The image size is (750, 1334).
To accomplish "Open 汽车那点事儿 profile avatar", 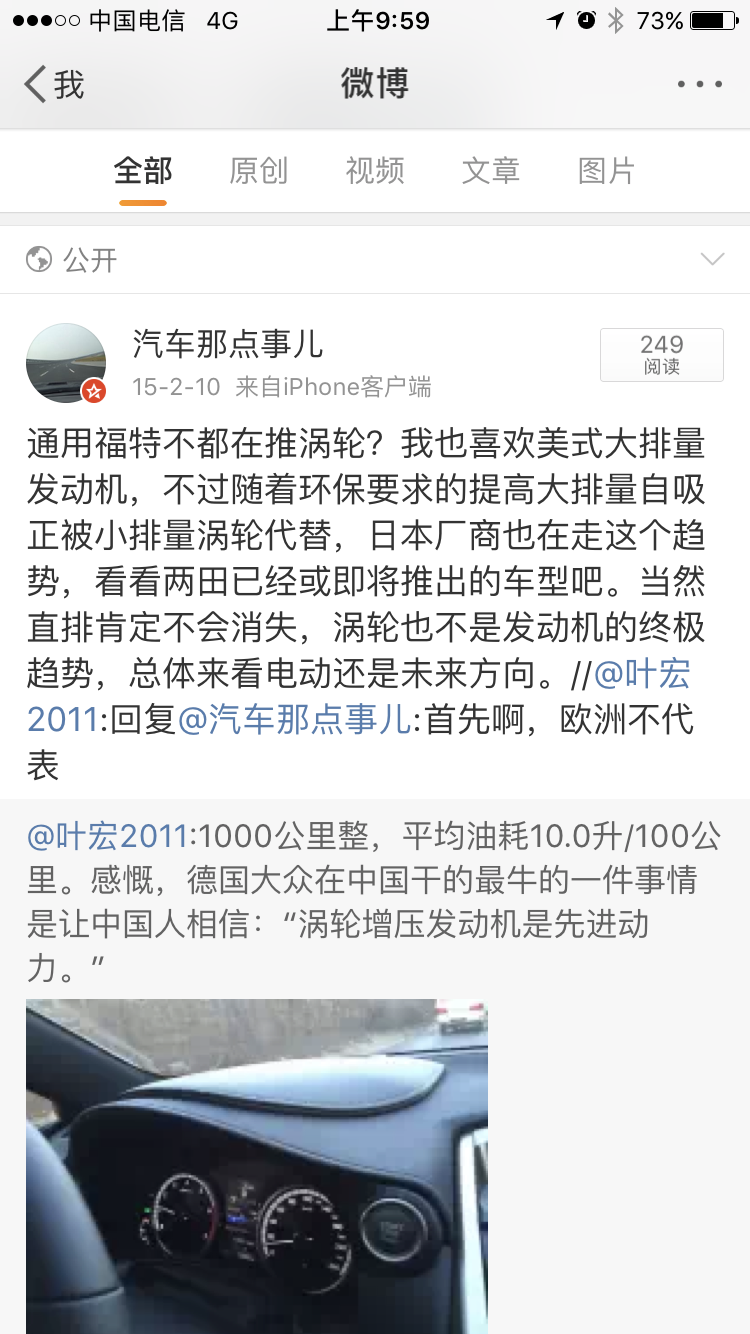I will pyautogui.click(x=66, y=362).
